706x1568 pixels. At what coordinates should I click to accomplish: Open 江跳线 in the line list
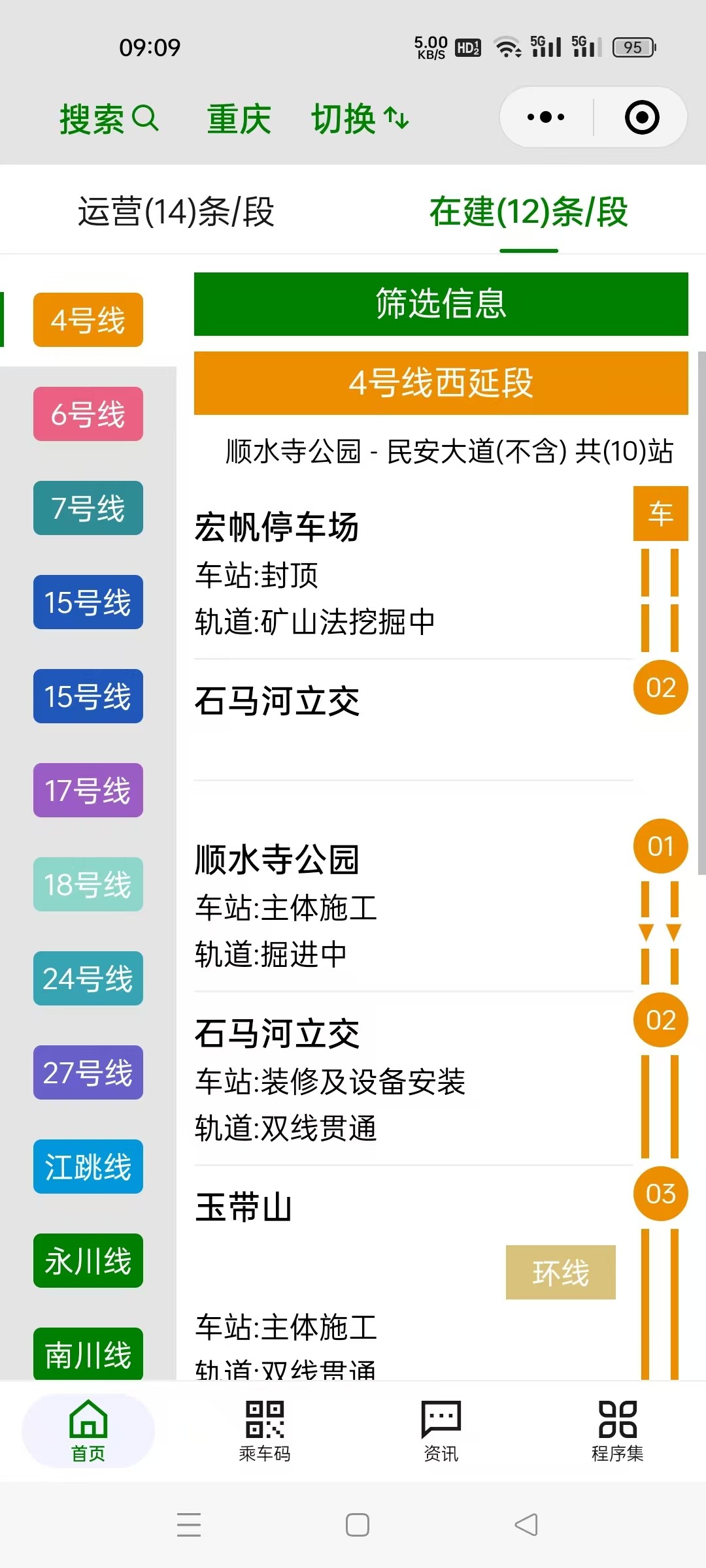tap(88, 1167)
